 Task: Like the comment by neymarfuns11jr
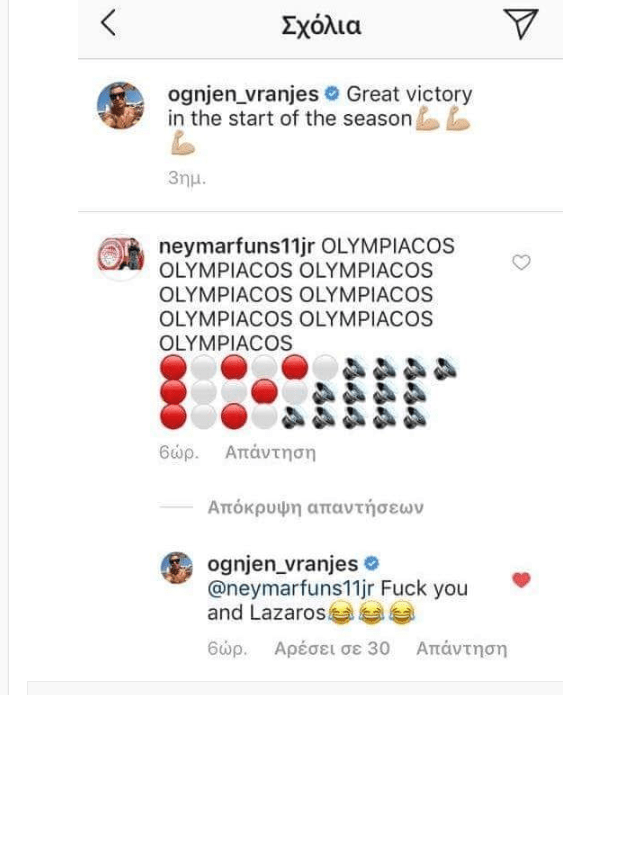[521, 263]
